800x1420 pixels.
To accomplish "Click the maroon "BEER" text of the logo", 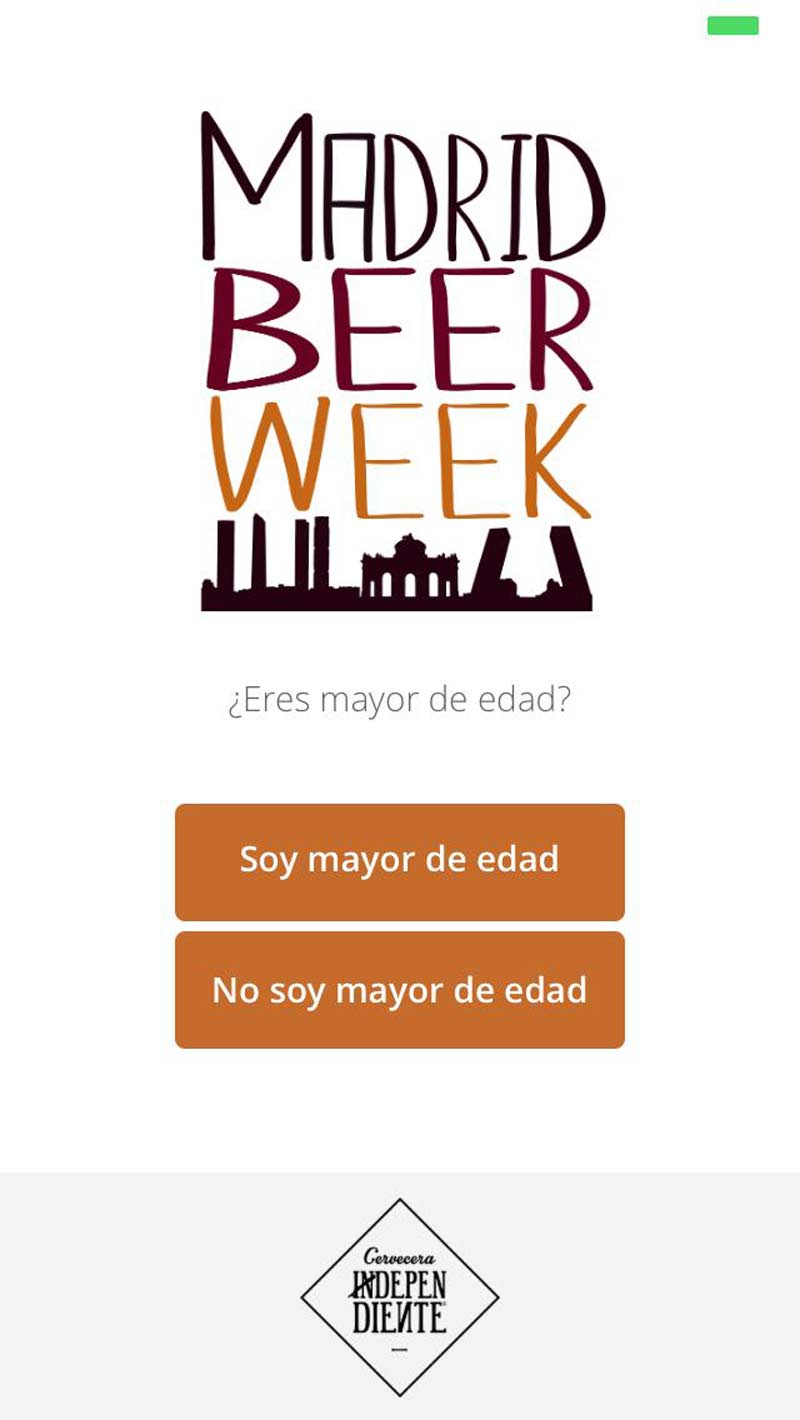I will tap(400, 330).
